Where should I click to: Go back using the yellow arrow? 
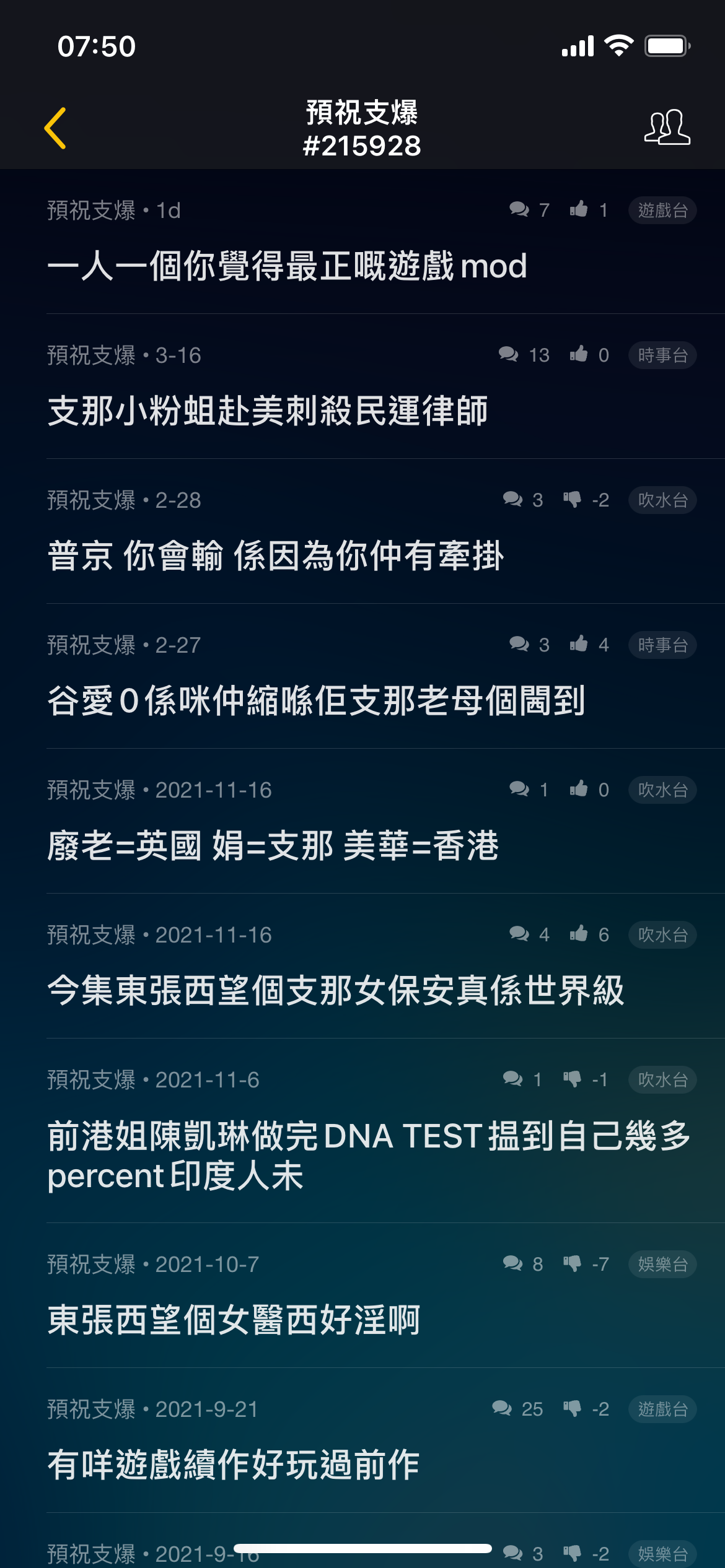[55, 128]
